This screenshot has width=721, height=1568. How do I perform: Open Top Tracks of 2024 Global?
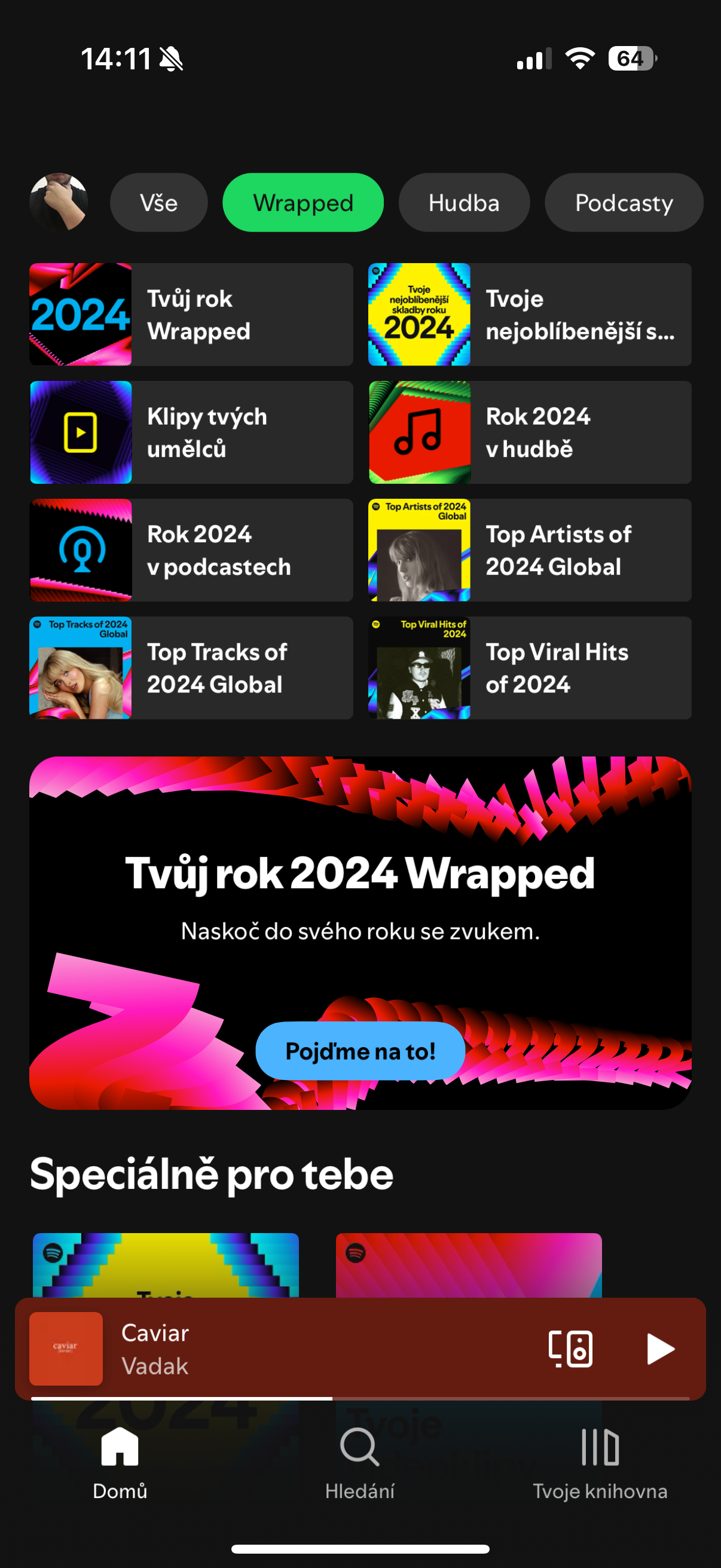point(191,668)
